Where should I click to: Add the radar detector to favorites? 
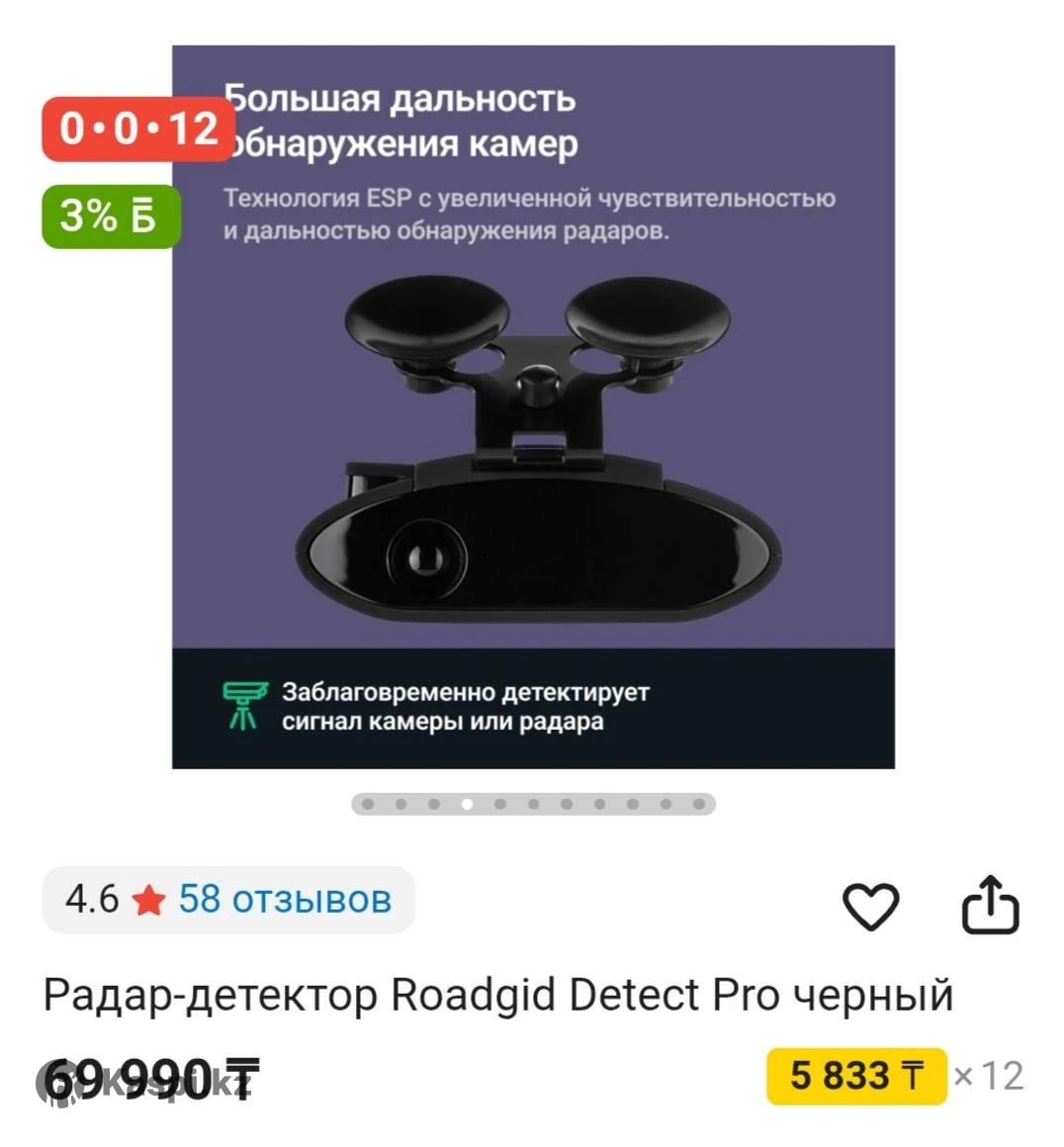tap(870, 905)
